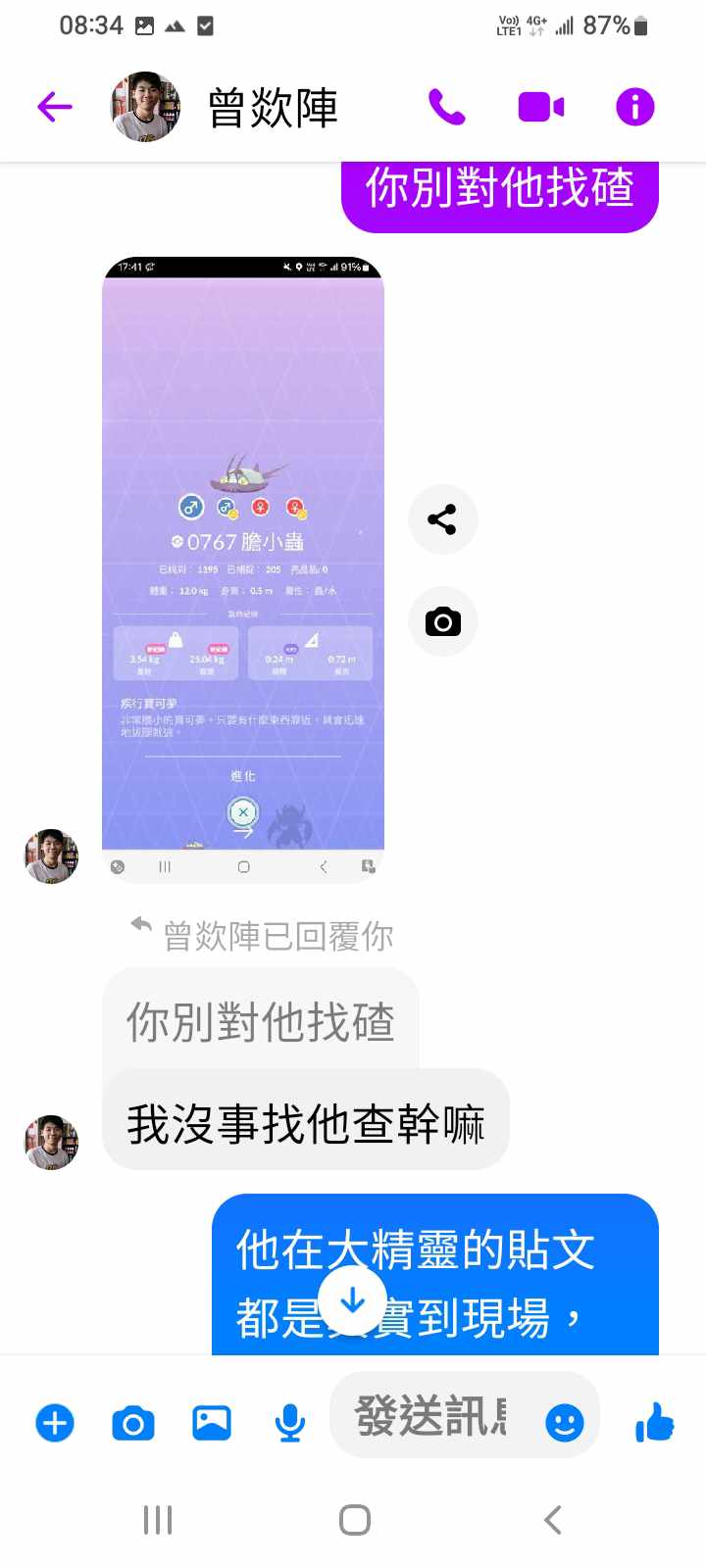Choose a photo from the gallery
The width and height of the screenshot is (706, 1568).
point(212,1423)
